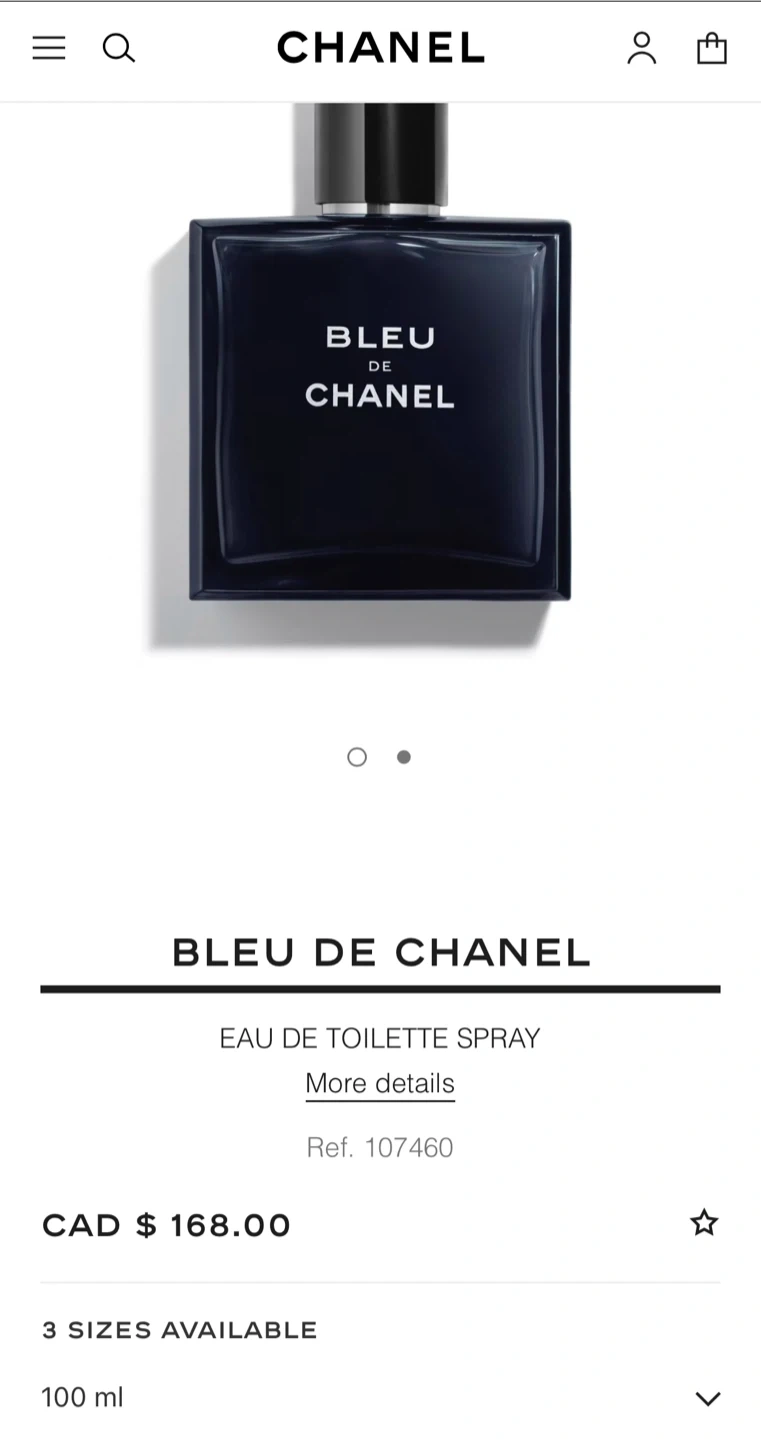Select the first product image dot

(357, 757)
